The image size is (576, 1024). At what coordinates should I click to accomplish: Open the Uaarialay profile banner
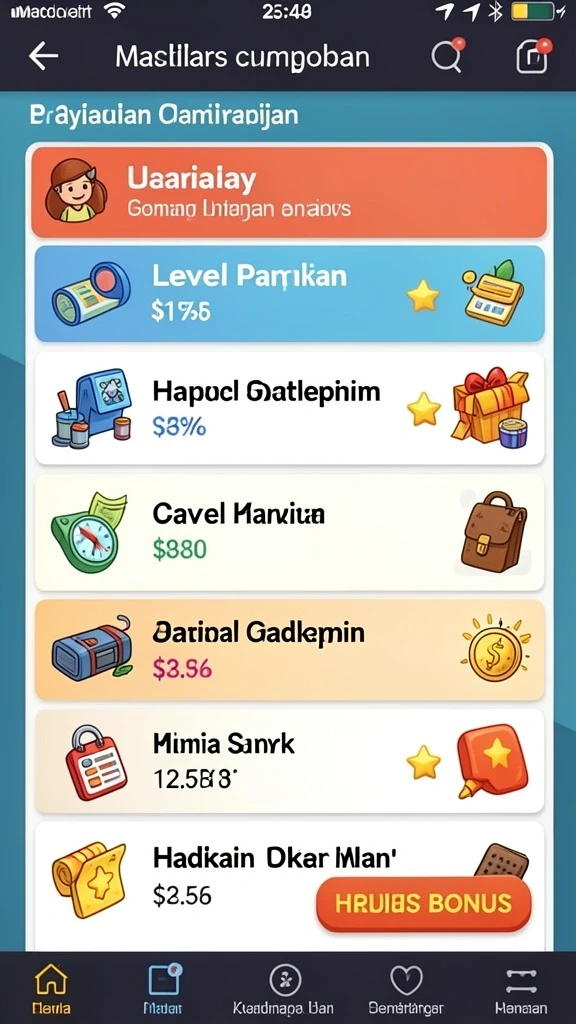[x=289, y=192]
